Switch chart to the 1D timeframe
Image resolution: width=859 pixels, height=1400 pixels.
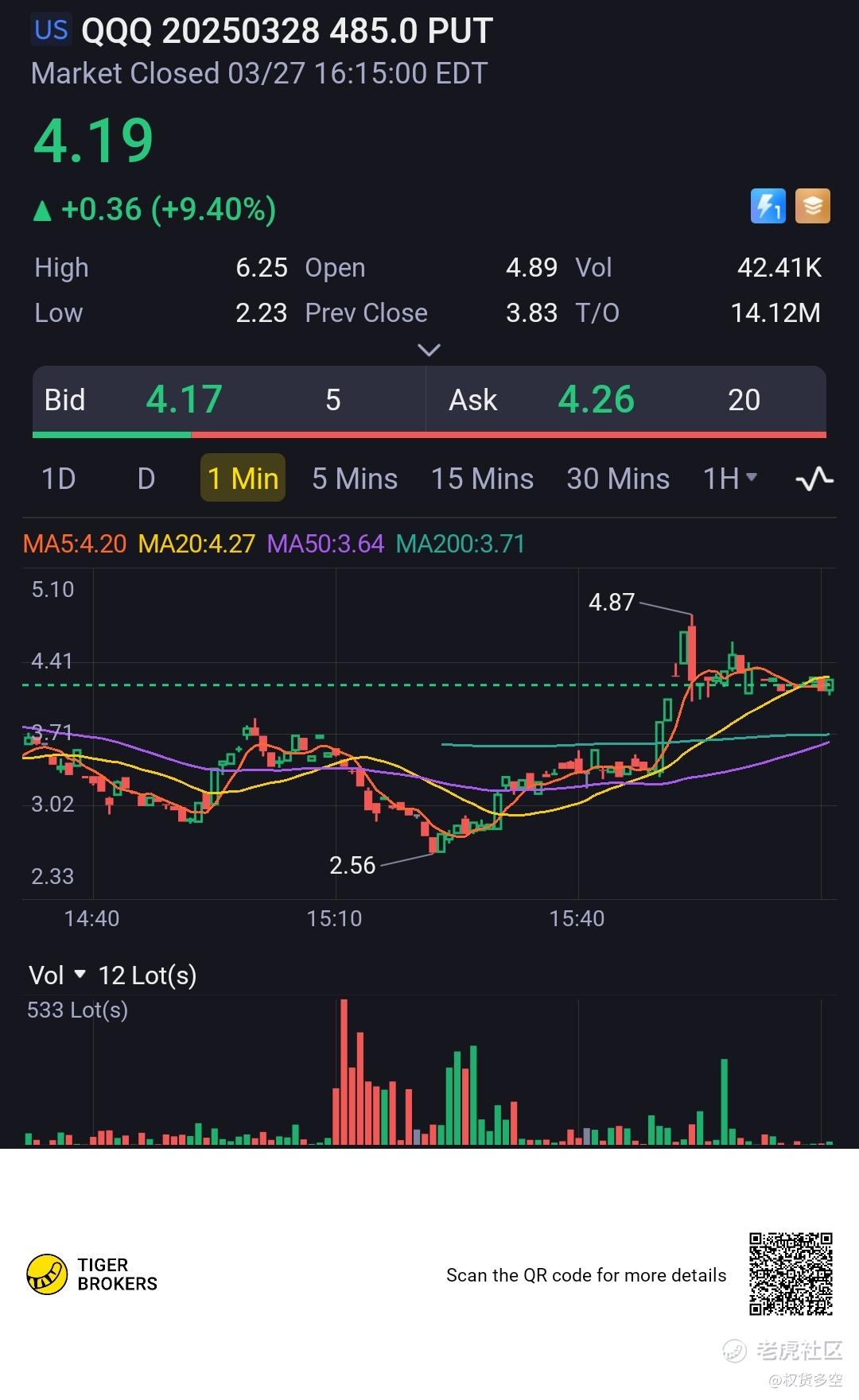58,479
